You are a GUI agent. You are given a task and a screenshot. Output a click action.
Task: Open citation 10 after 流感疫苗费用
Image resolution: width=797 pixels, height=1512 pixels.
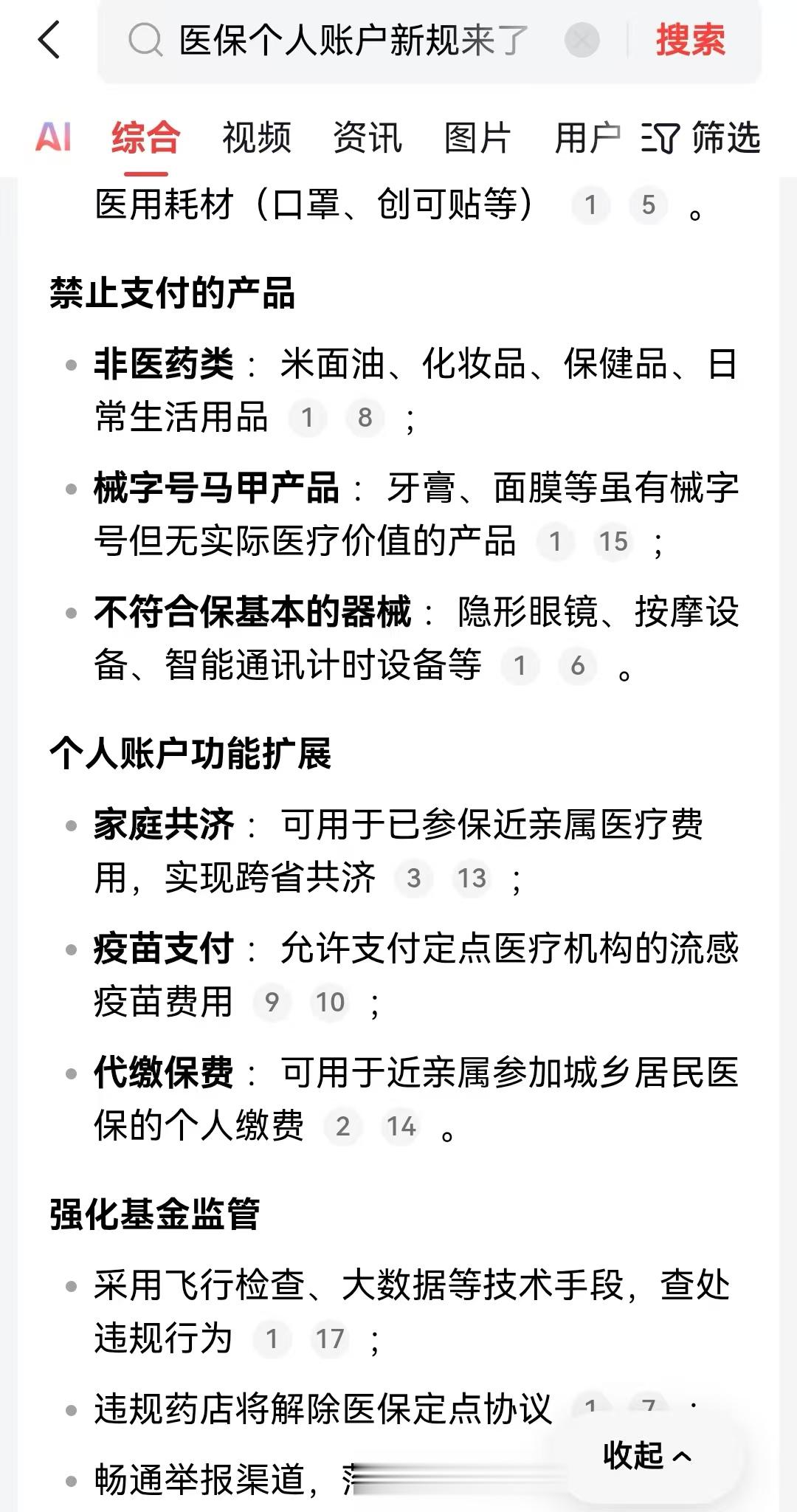330,1003
